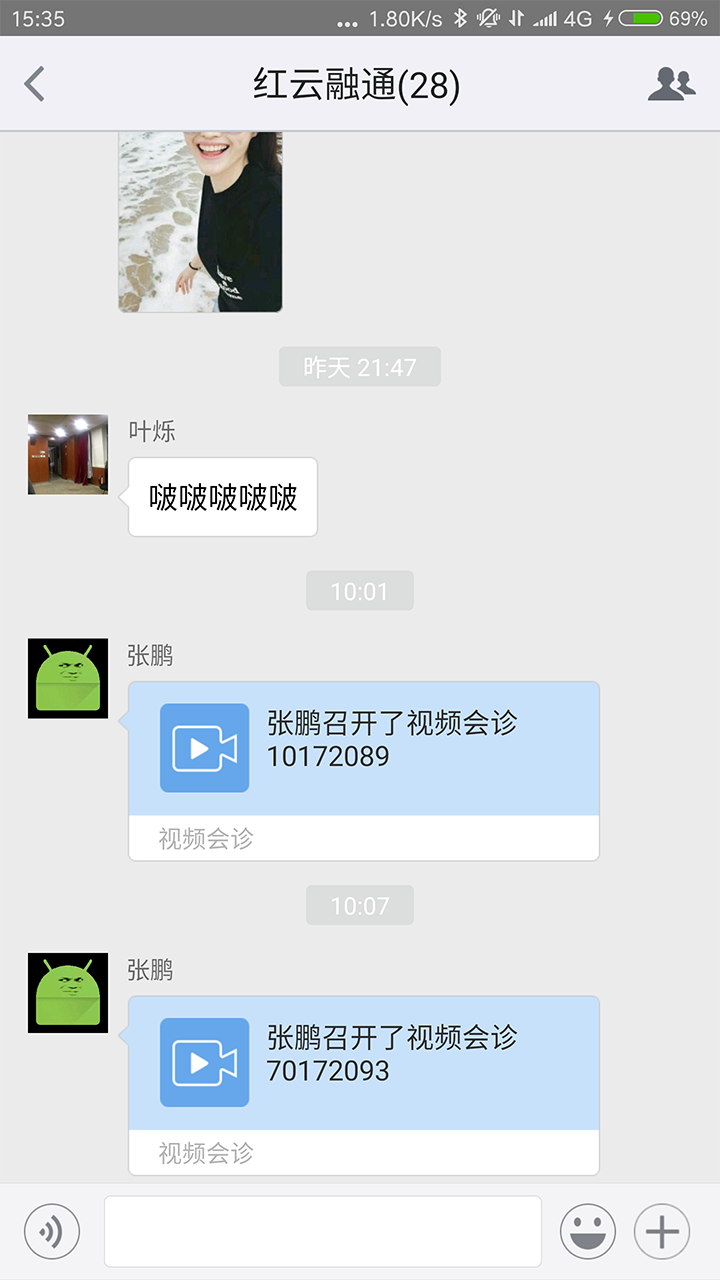Image resolution: width=720 pixels, height=1280 pixels.
Task: Open the emoji picker
Action: point(588,1231)
